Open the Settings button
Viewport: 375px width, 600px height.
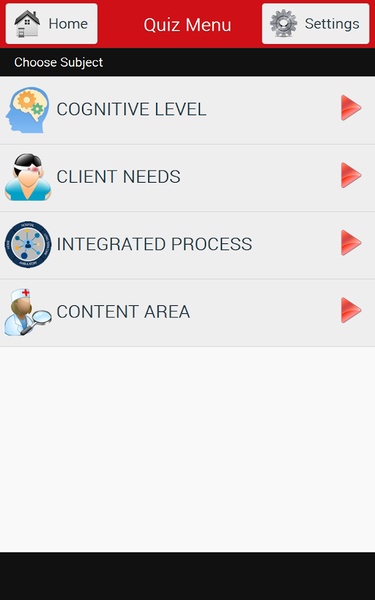point(316,24)
